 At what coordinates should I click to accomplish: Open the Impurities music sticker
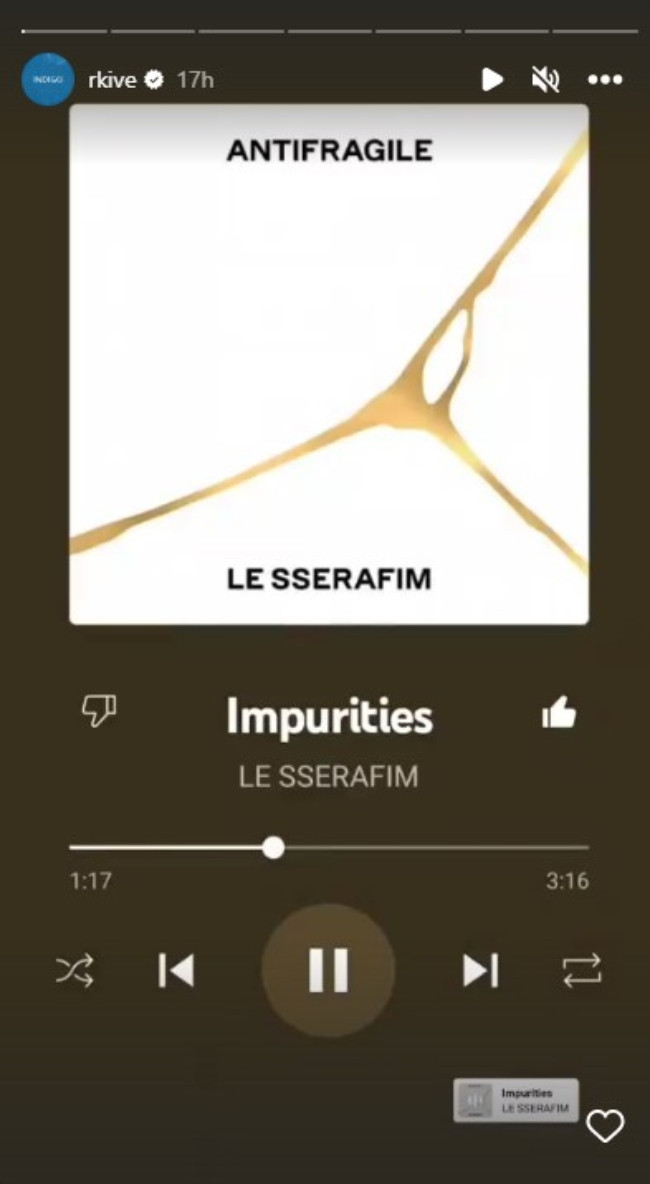coord(516,1100)
